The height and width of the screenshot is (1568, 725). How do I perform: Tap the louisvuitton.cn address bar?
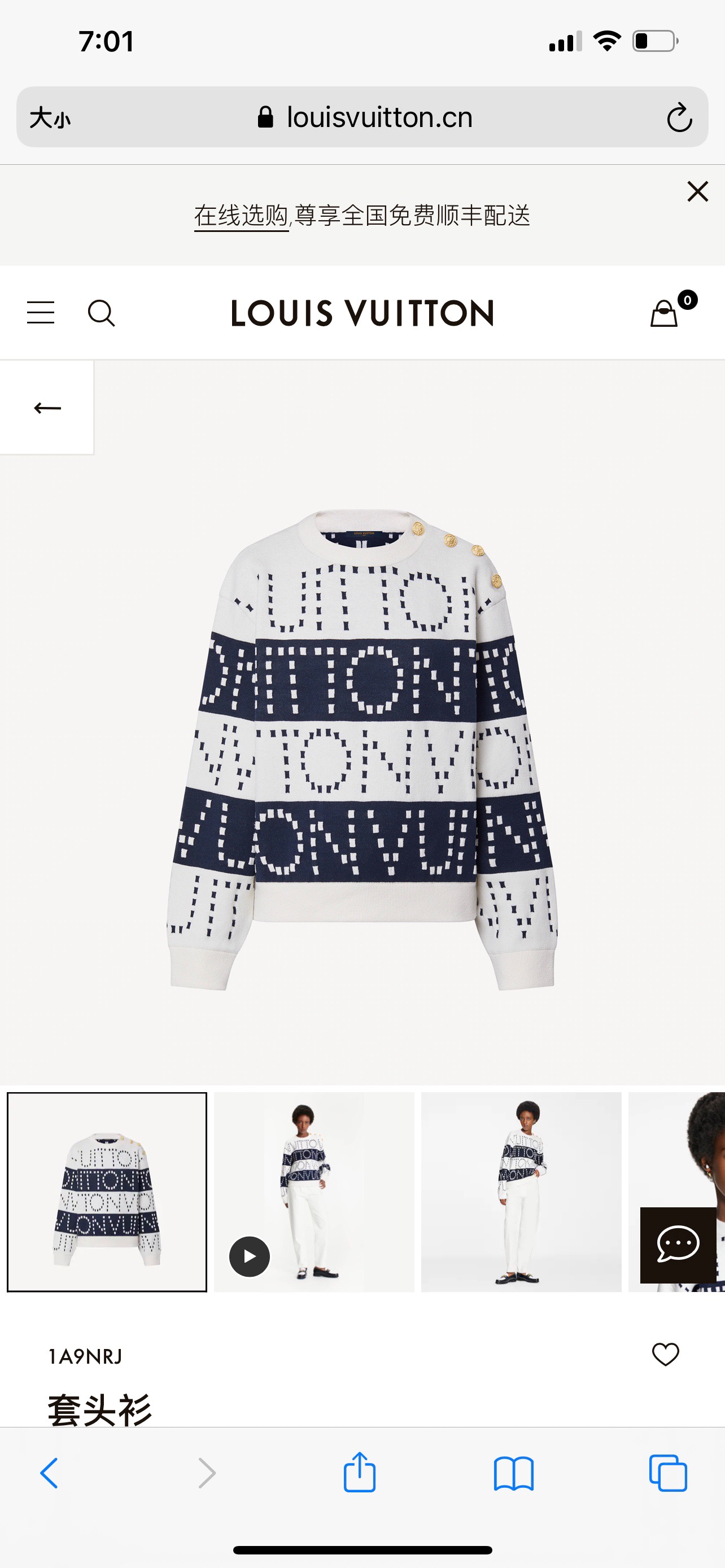[365, 117]
